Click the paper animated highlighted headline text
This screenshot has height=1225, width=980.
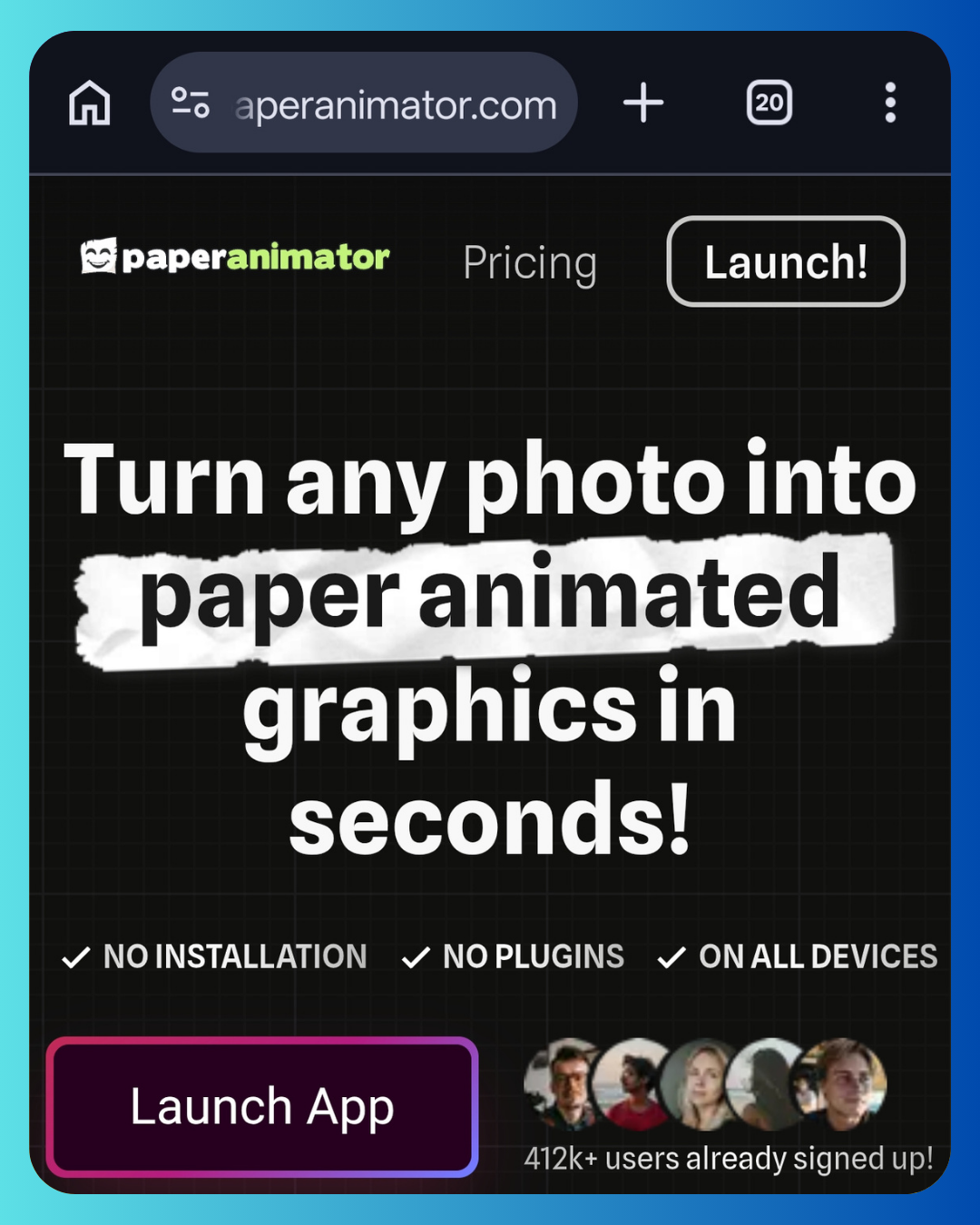click(490, 594)
